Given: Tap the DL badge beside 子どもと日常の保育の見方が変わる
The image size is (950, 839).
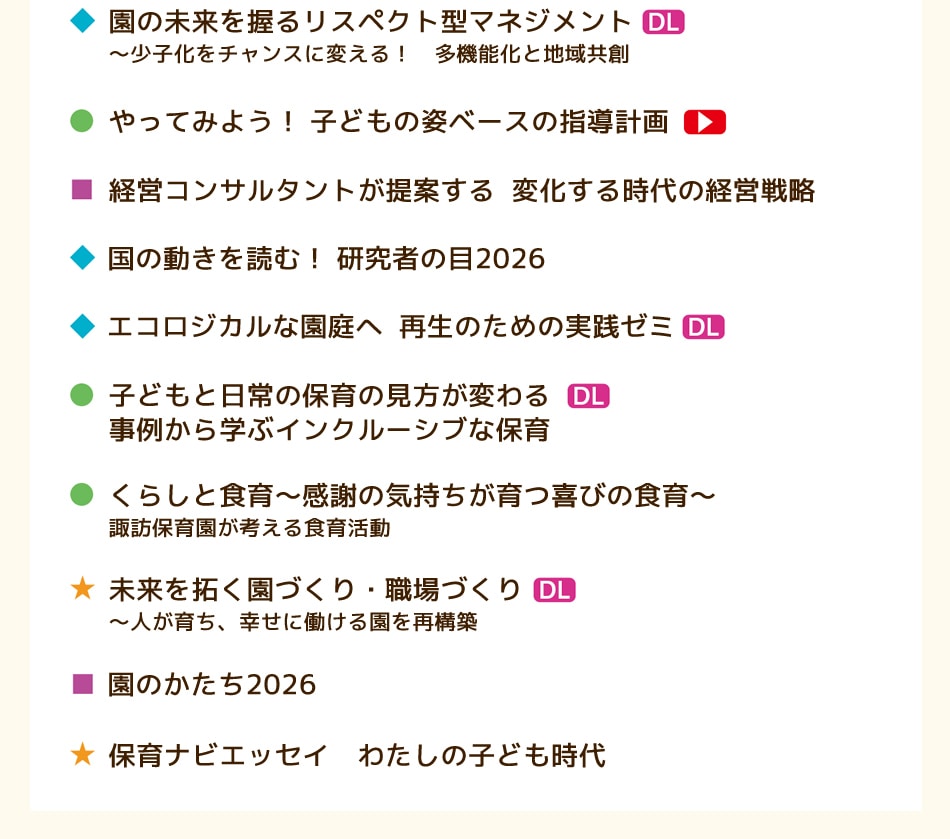Looking at the screenshot, I should pyautogui.click(x=588, y=396).
